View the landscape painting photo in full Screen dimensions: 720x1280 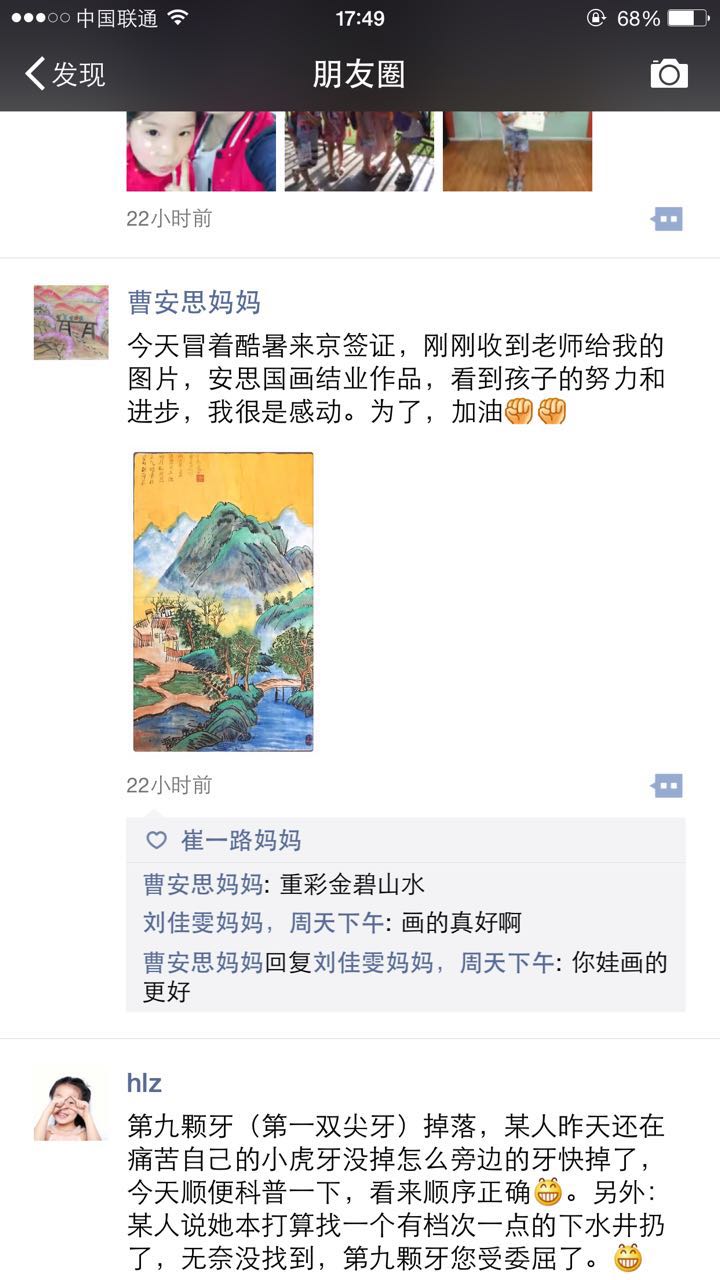point(223,601)
